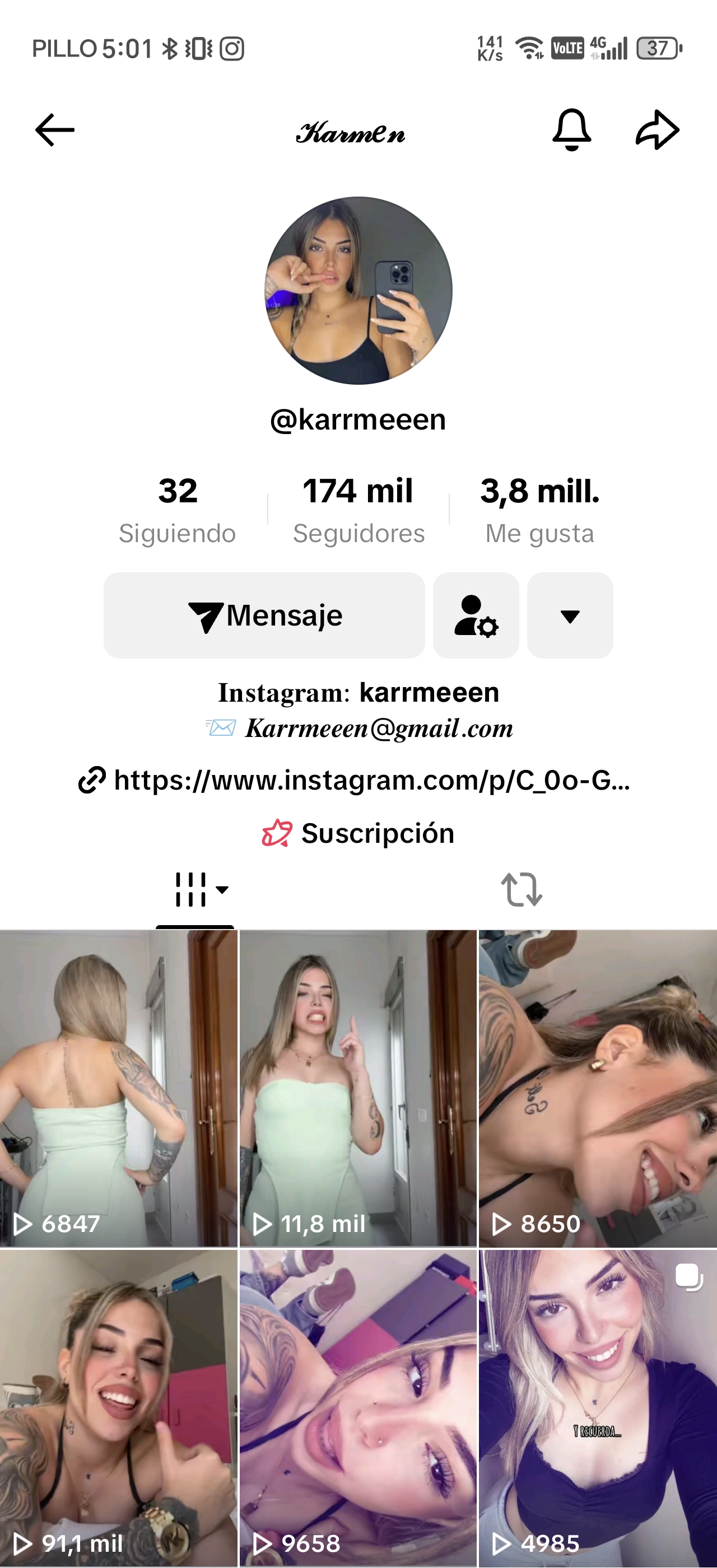Switch to the reposts tab
Viewport: 717px width, 1568px height.
522,890
